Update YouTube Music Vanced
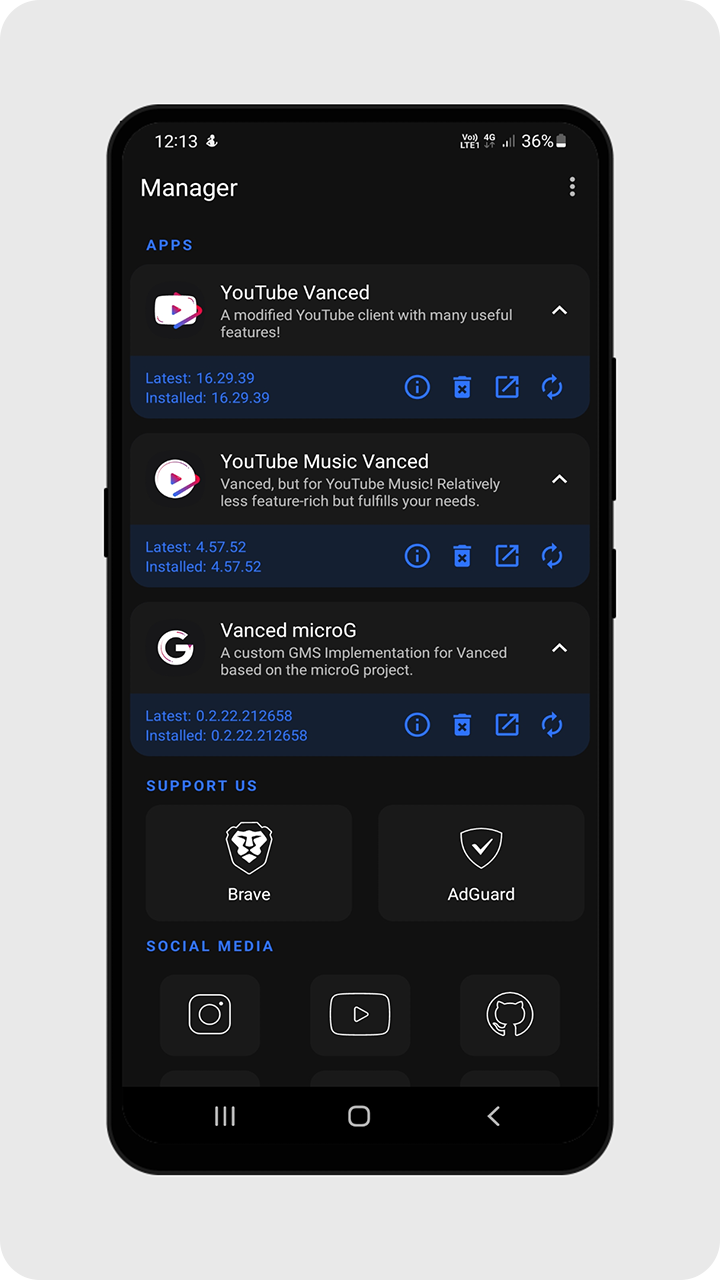Viewport: 720px width, 1280px height. (552, 556)
